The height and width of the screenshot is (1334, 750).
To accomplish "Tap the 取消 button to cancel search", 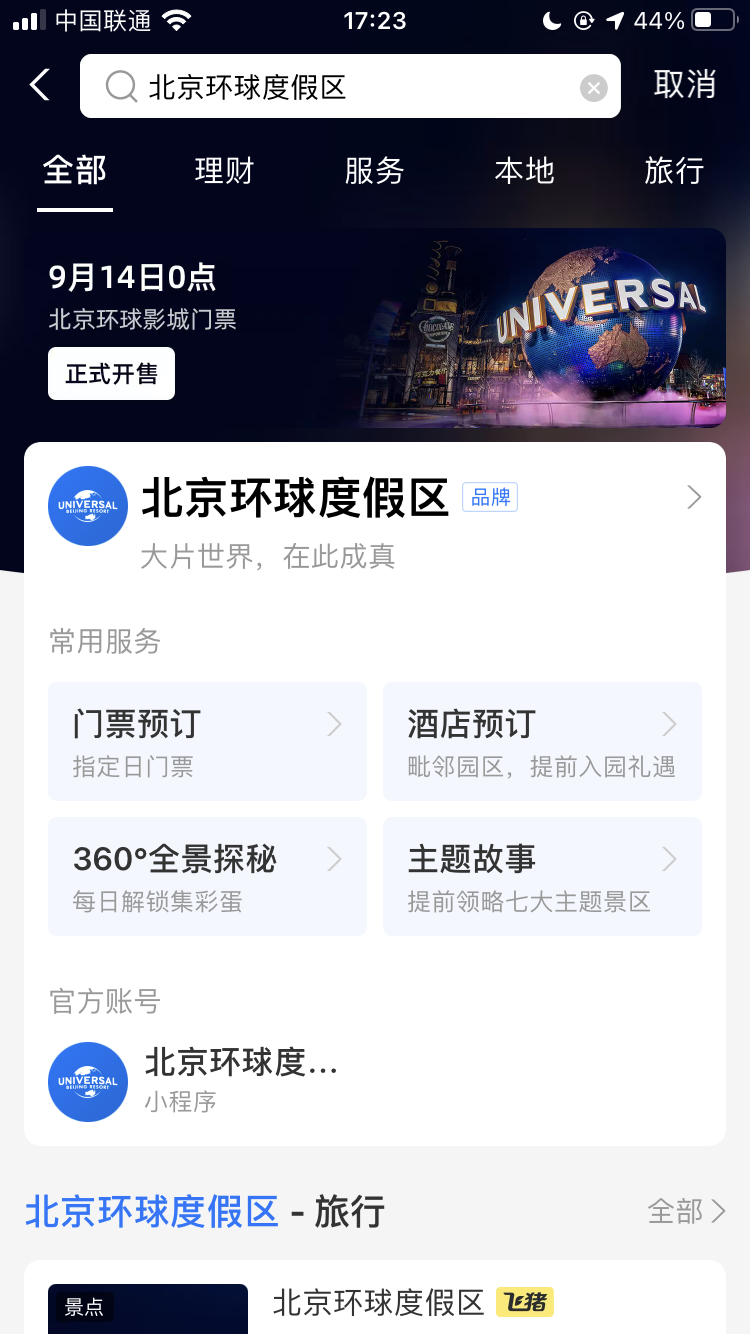I will [x=685, y=86].
